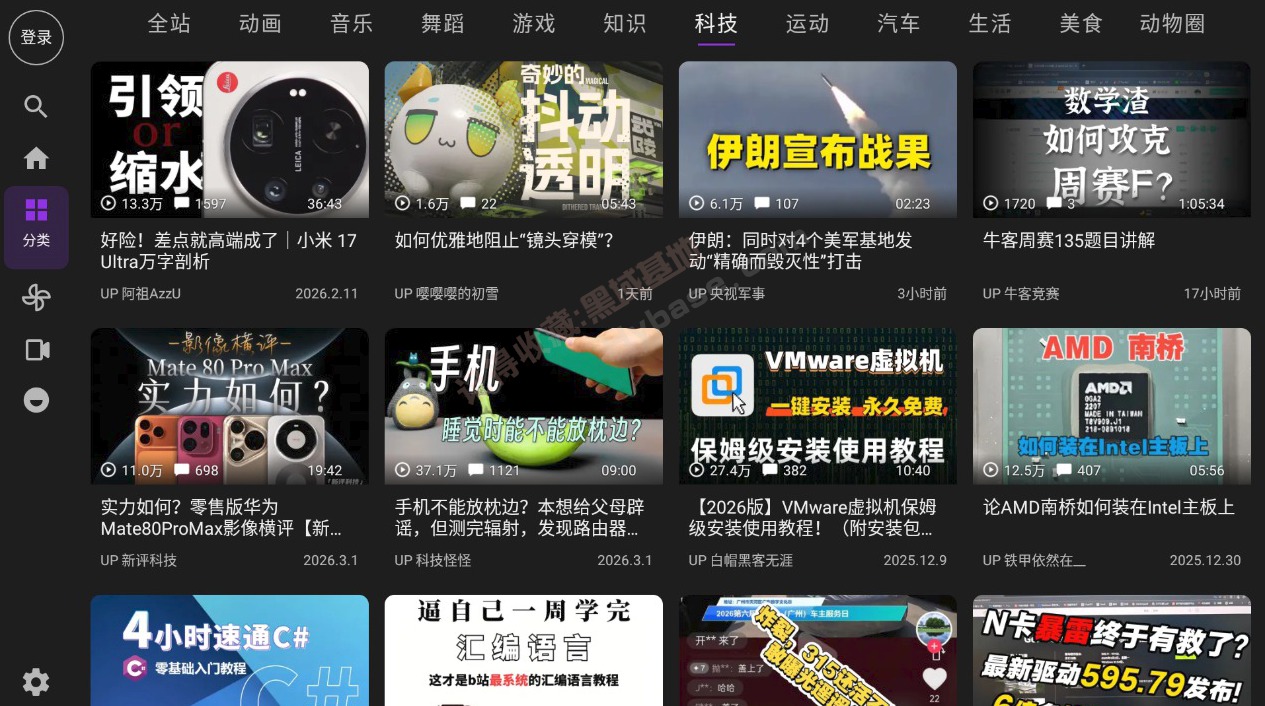Open the 伊朗 央视军事 news video
This screenshot has height=706, width=1265.
[x=817, y=140]
